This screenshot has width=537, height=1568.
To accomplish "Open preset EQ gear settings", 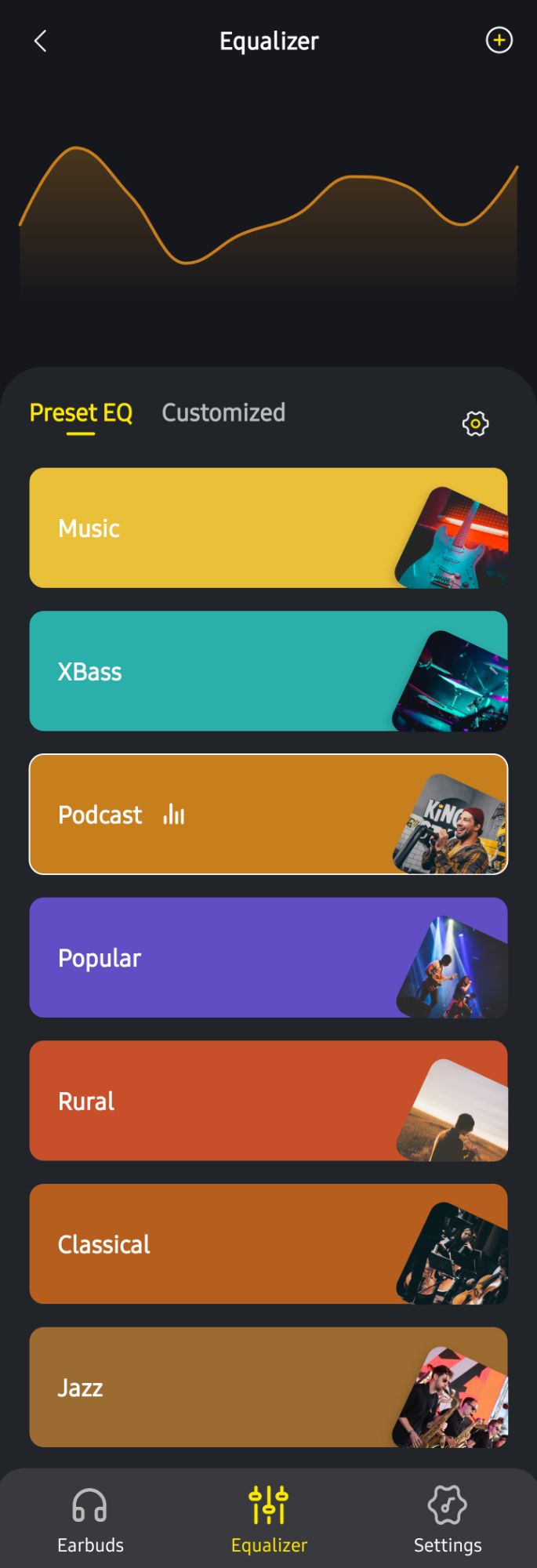I will [x=475, y=423].
